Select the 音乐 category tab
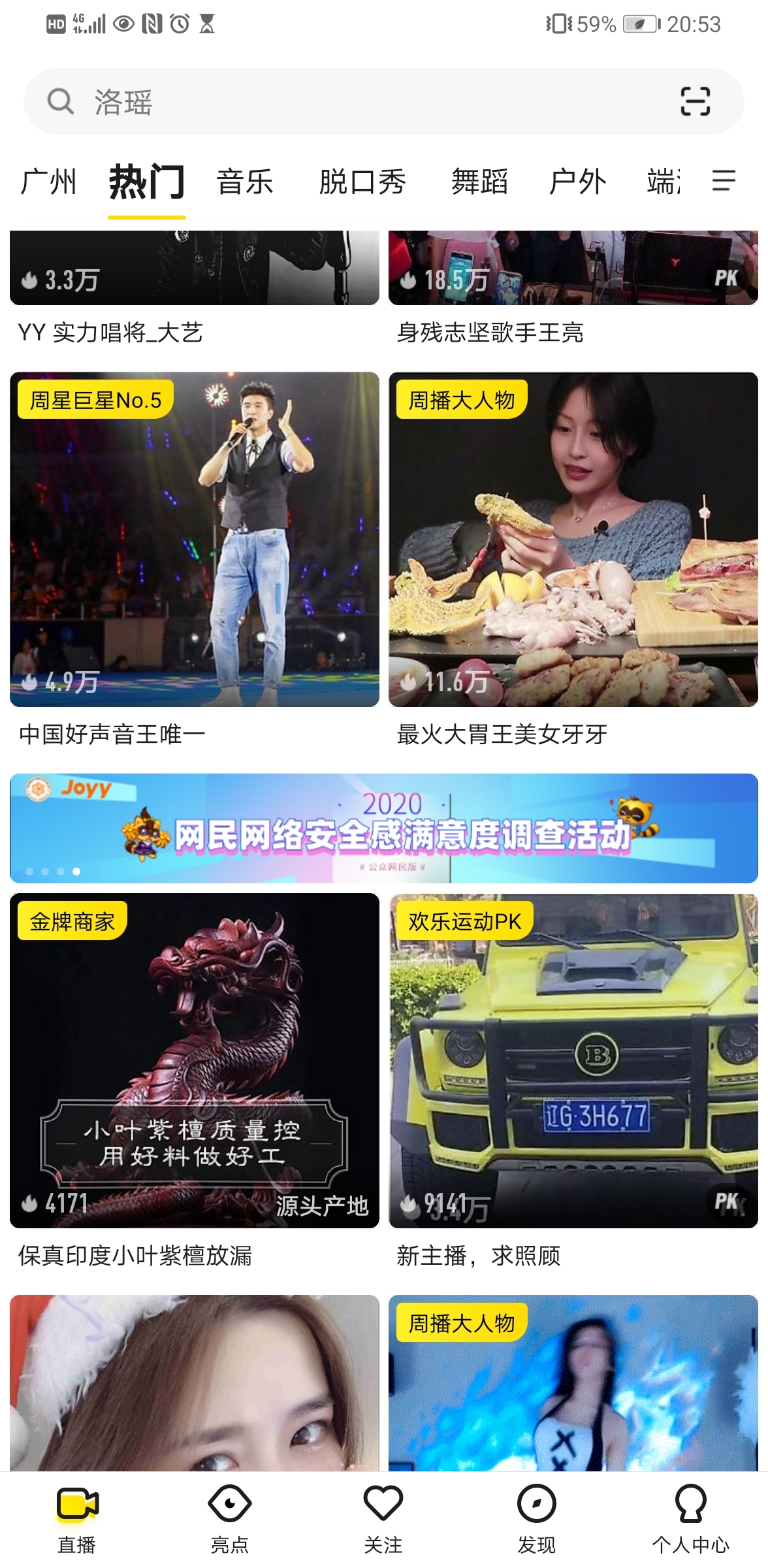This screenshot has height=1568, width=768. [x=245, y=182]
